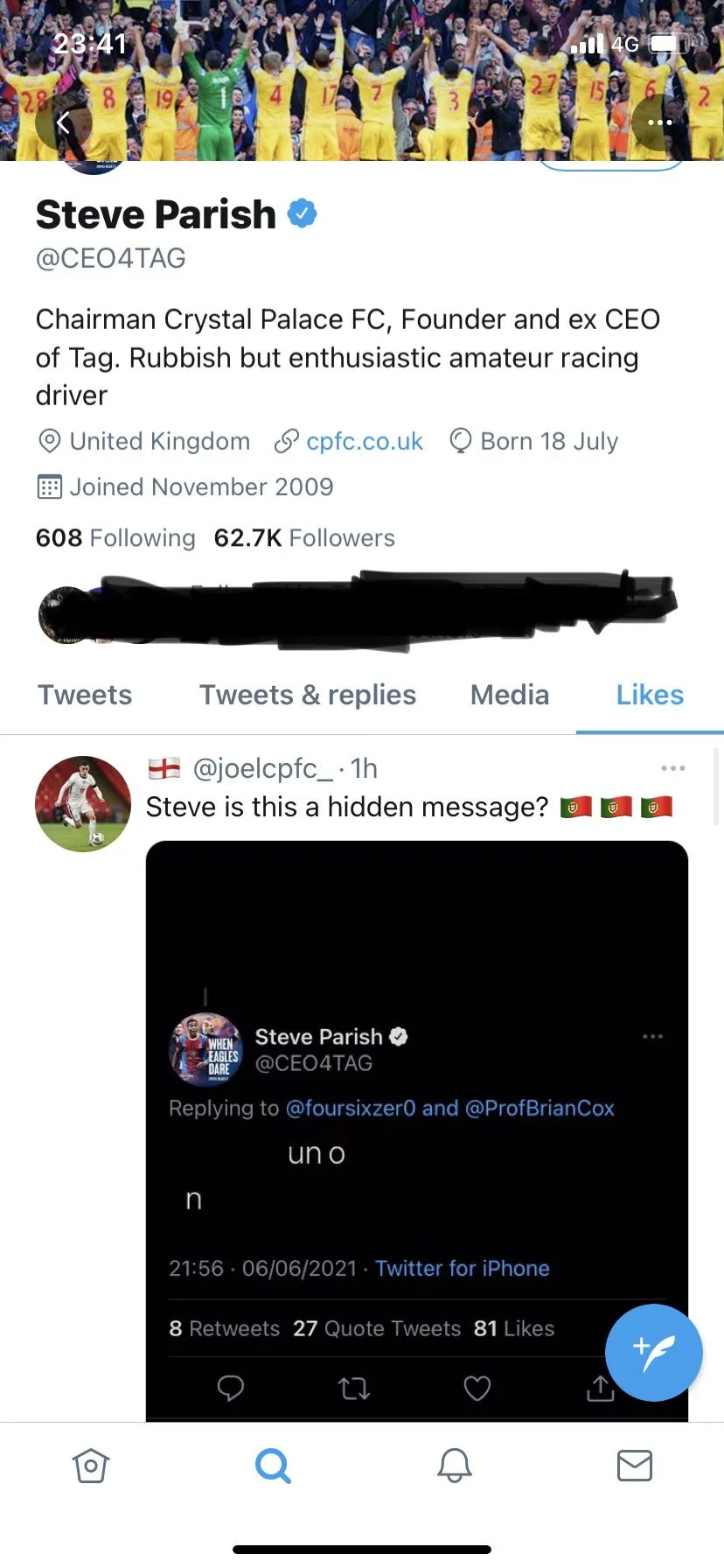Go to the Home timeline tab
Image resolution: width=724 pixels, height=1568 pixels.
pos(91,1466)
